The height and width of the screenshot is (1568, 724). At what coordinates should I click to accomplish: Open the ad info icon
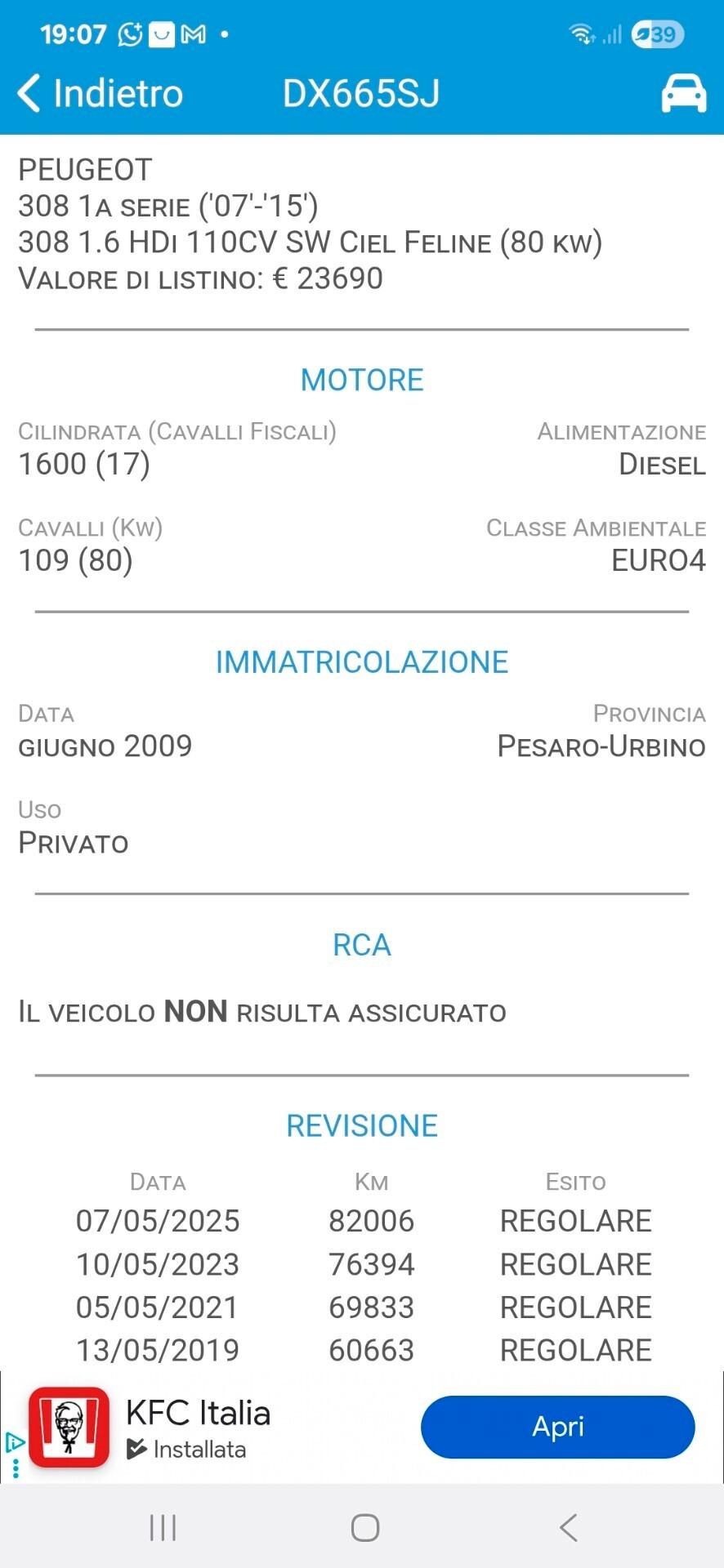coord(14,1443)
